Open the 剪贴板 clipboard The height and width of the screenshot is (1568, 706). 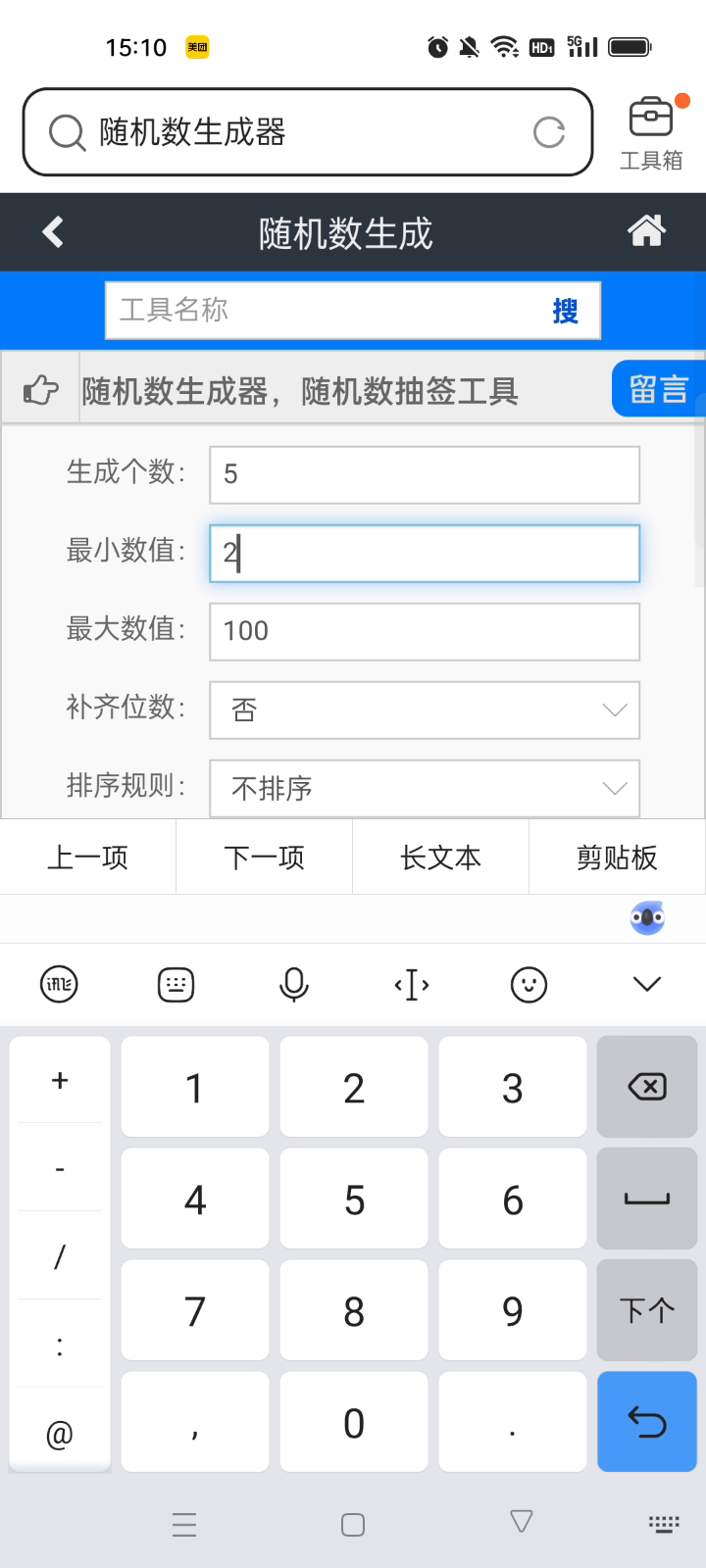click(x=618, y=857)
